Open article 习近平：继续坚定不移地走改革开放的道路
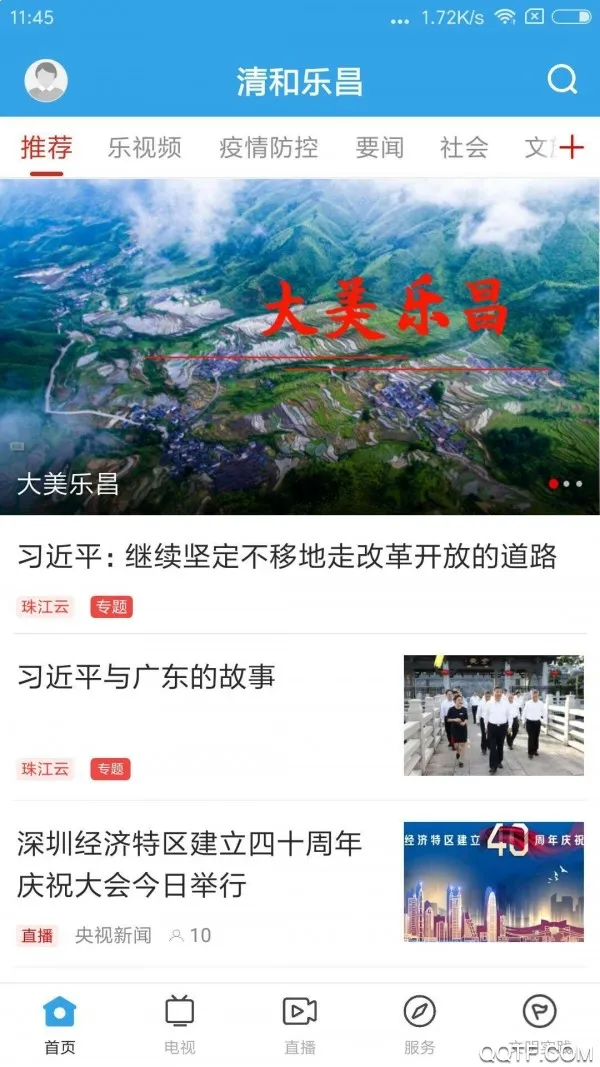 (287, 557)
